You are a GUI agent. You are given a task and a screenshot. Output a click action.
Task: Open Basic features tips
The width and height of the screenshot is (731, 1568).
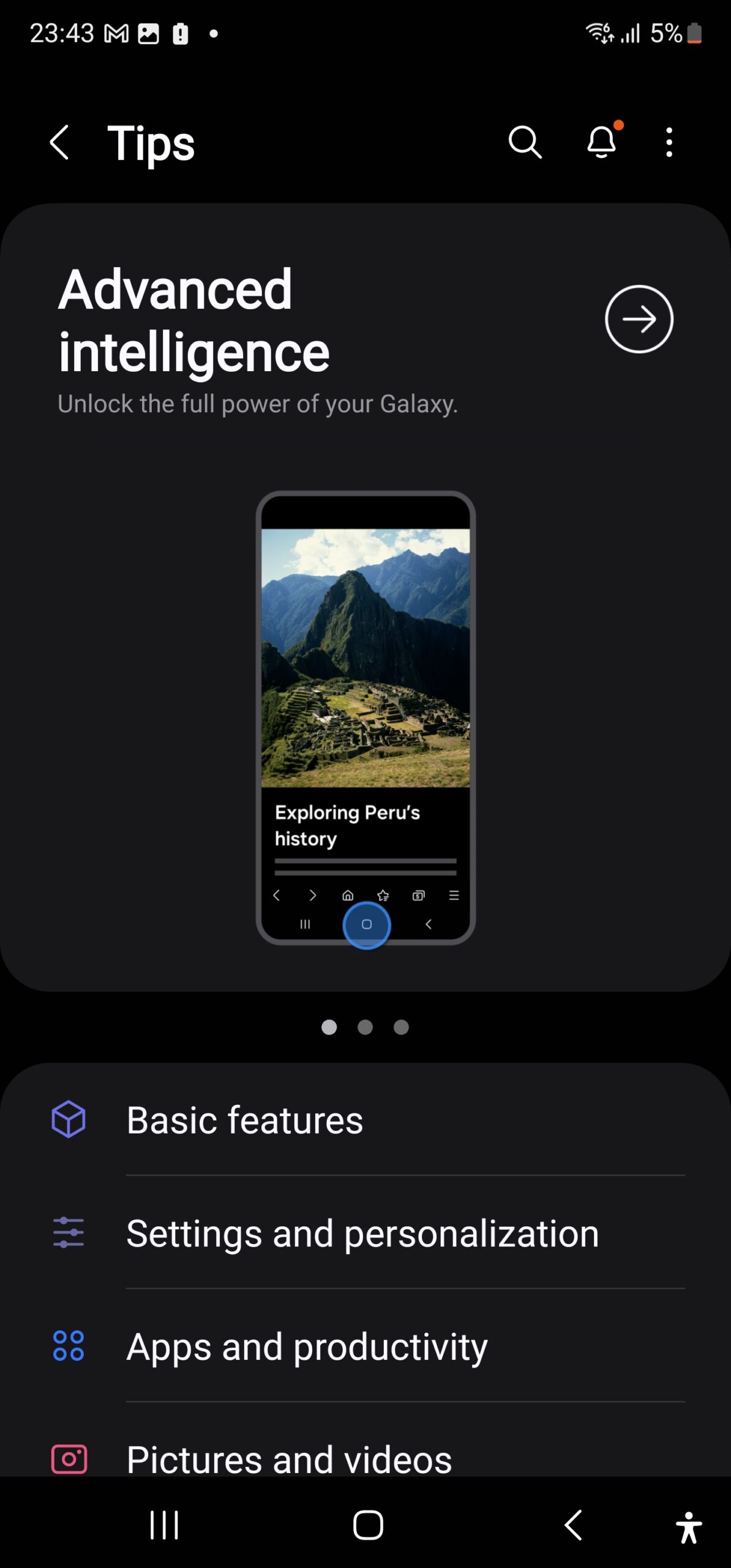(245, 1120)
